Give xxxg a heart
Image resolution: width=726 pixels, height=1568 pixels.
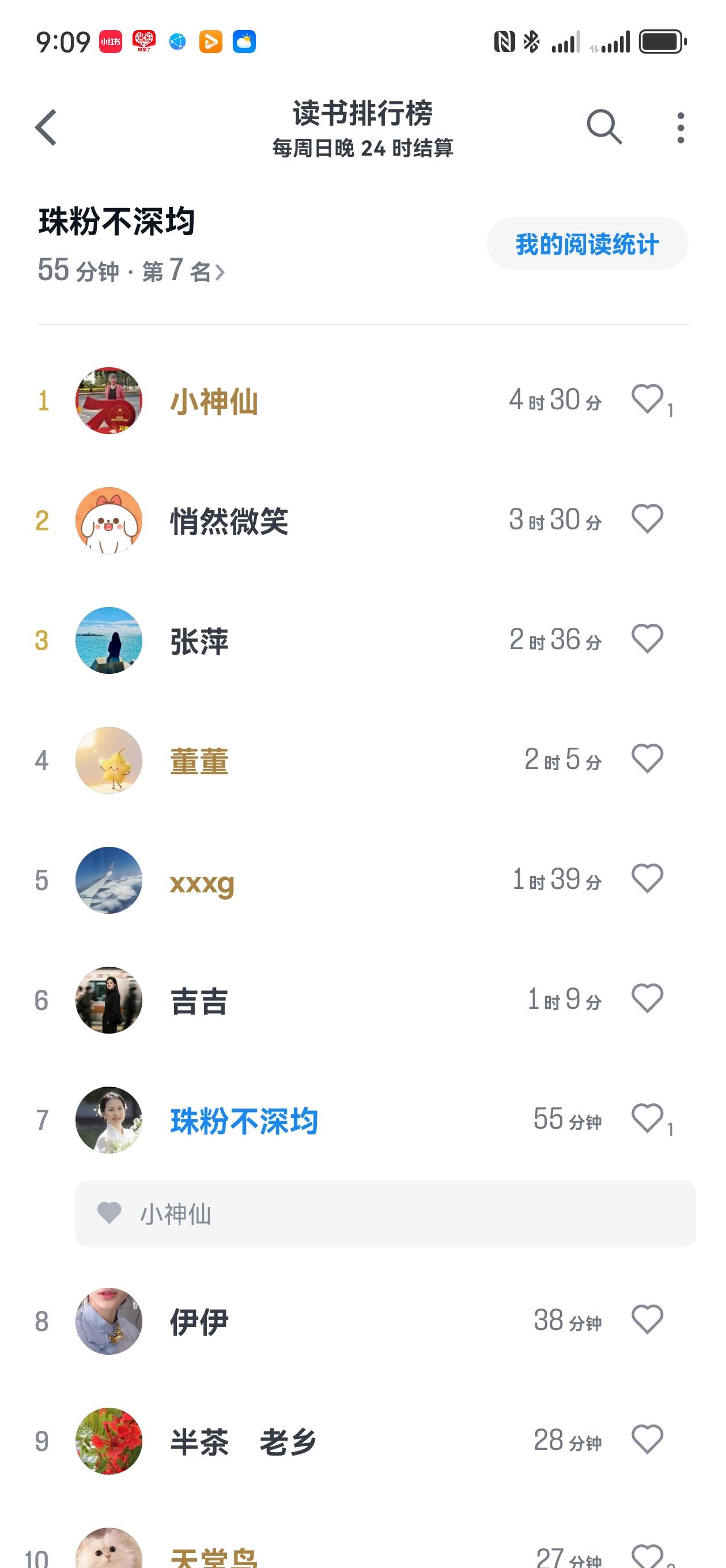tap(647, 879)
